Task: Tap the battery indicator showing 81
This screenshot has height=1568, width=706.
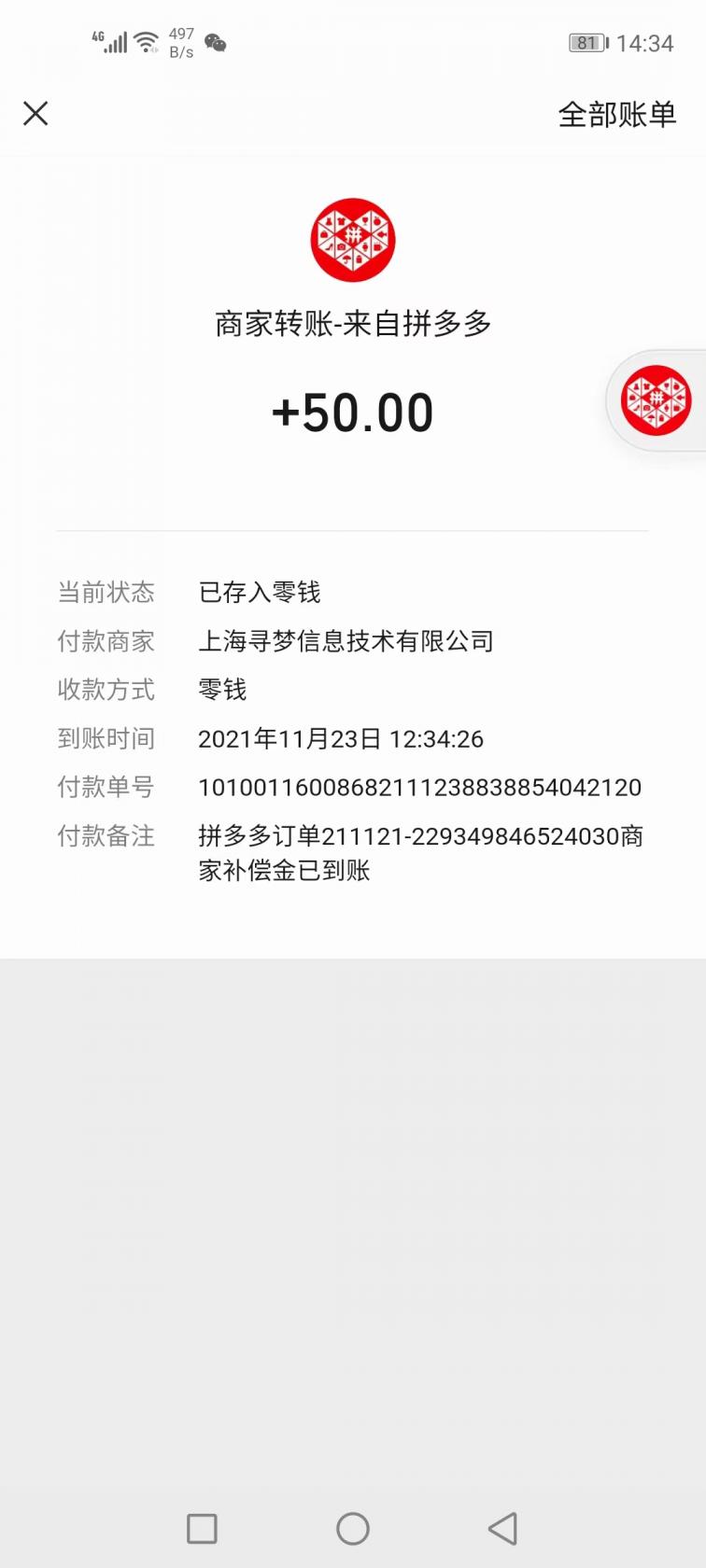Action: click(x=586, y=42)
